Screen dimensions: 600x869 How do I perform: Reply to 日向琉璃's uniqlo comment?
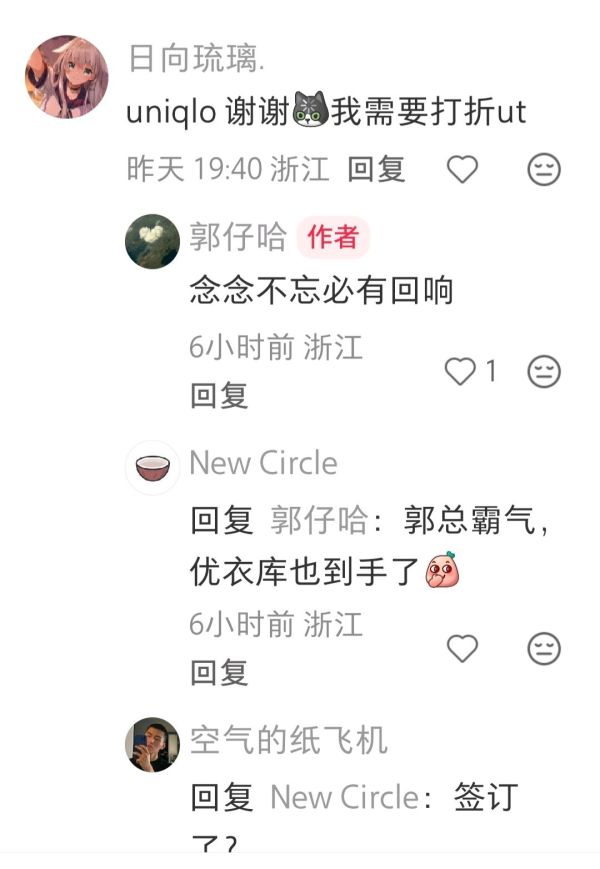[376, 169]
